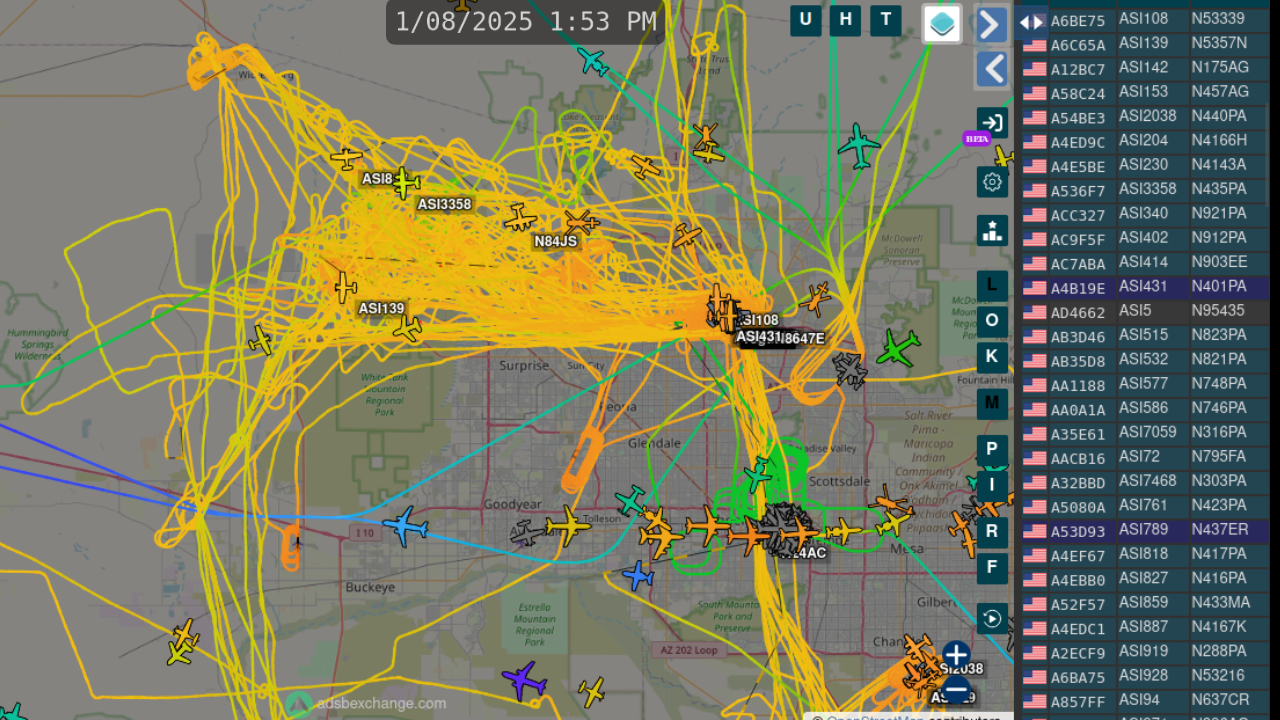Screen dimensions: 1280x720
Task: Tap the M map option button
Action: (992, 403)
